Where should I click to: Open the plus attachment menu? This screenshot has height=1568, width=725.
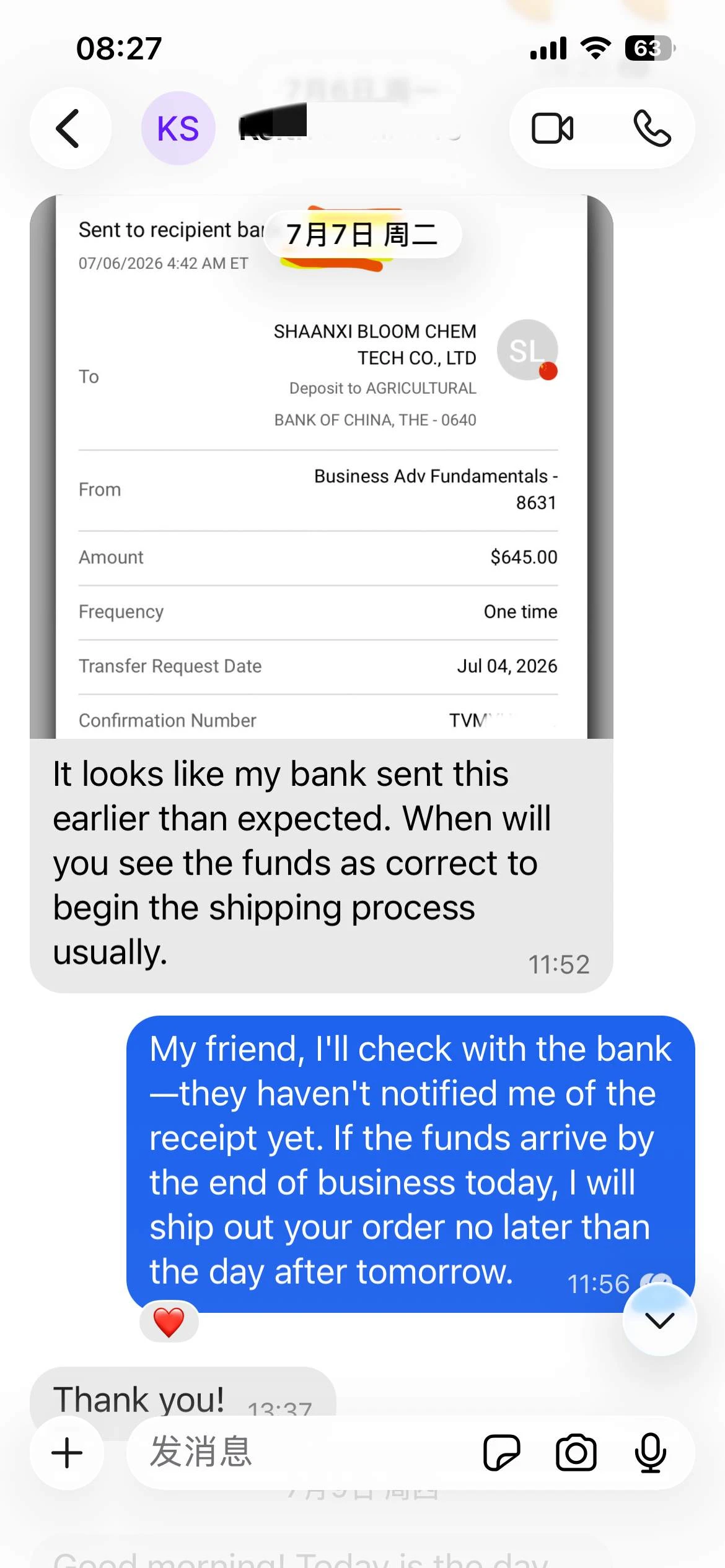67,1453
